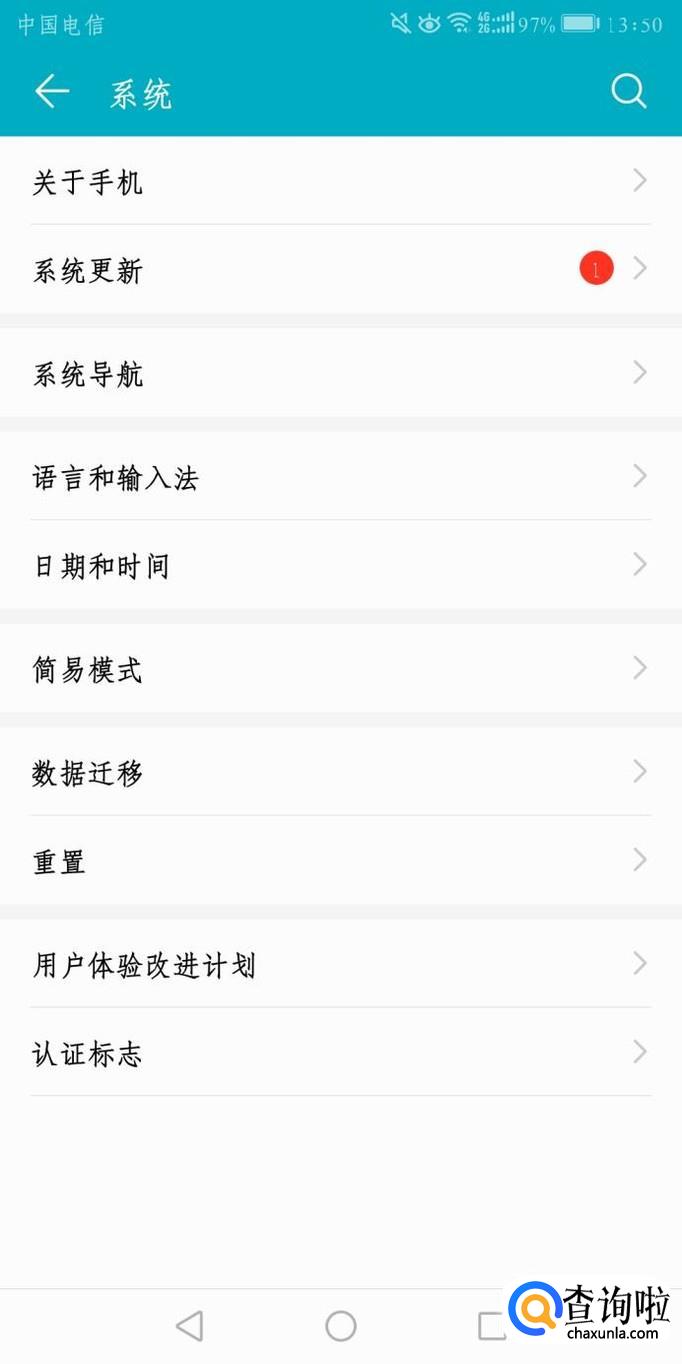Image resolution: width=682 pixels, height=1364 pixels.
Task: Select 简易模式
Action: 340,669
